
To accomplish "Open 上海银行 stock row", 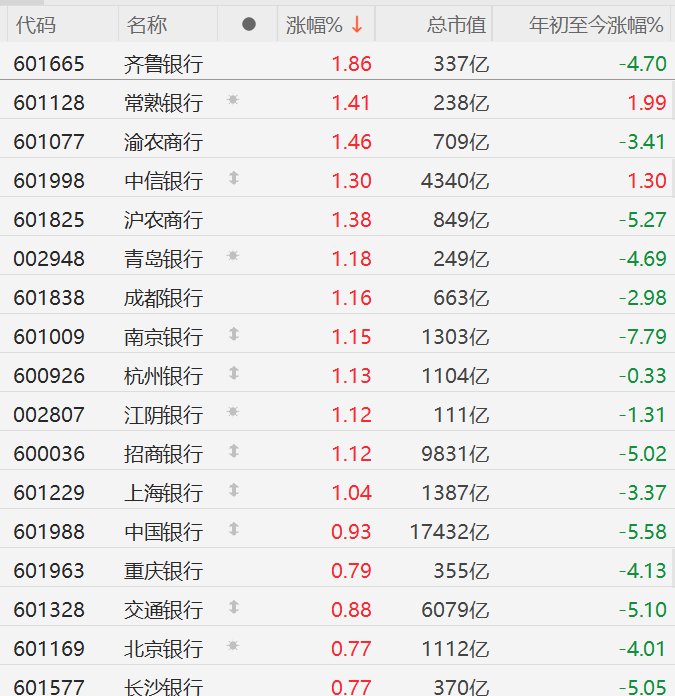I will (x=163, y=492).
